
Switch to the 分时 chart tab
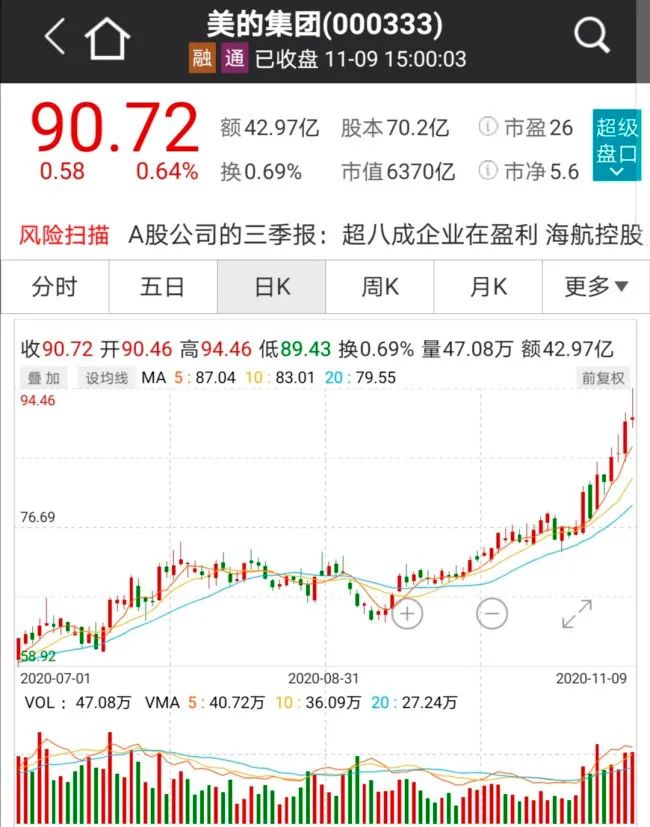[x=54, y=287]
